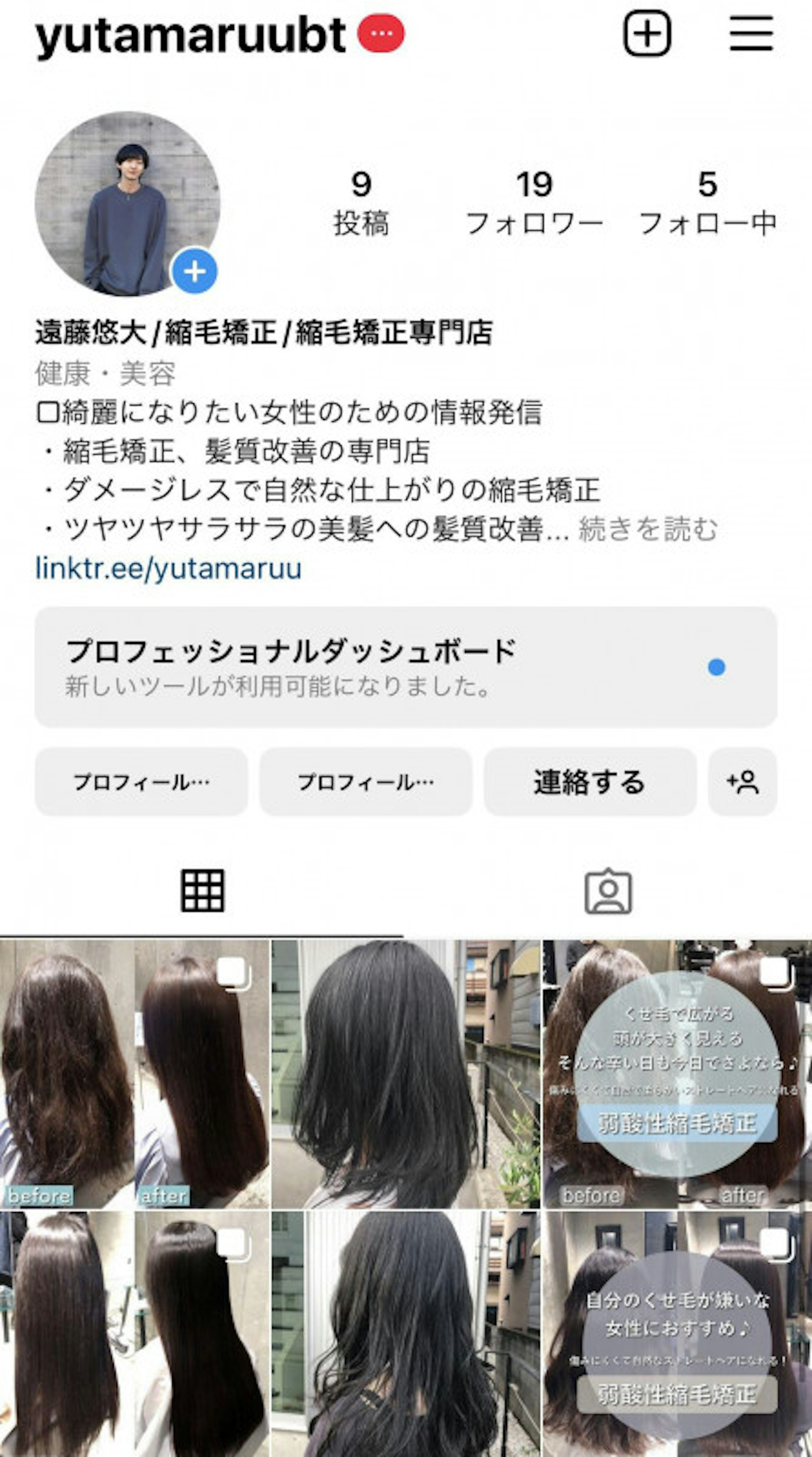812x1457 pixels.
Task: Open the post with くせ毛で広がる text
Action: (678, 1074)
